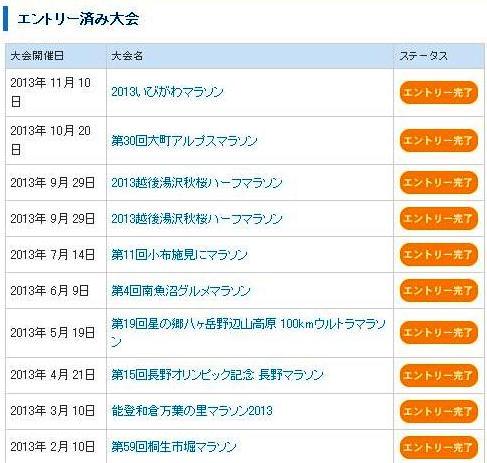Screen dimensions: 487x463
Task: Open 第15回長野オリンピック記念 長野マラソン link
Action: [x=217, y=375]
